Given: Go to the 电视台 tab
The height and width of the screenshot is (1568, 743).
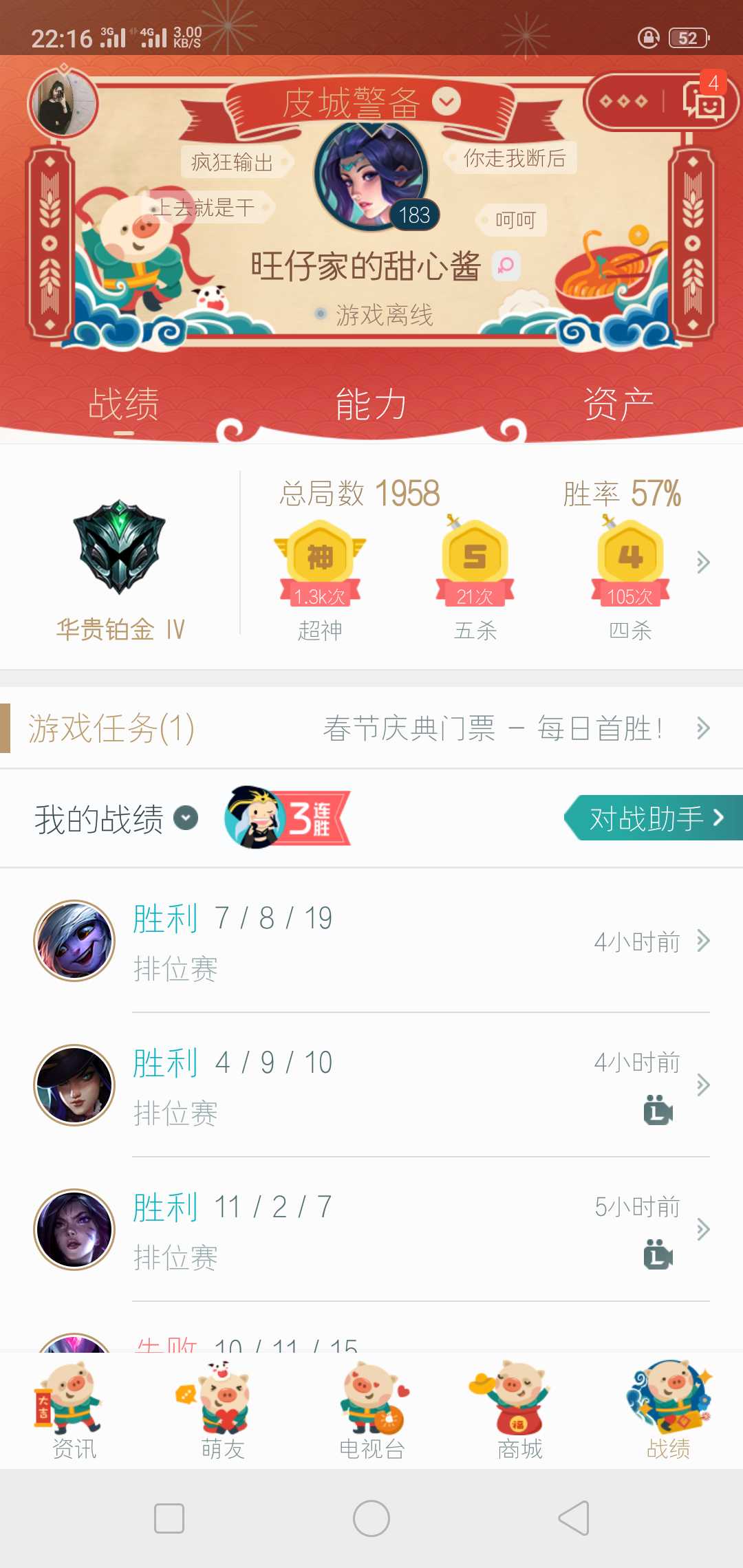Looking at the screenshot, I should point(371,1410).
